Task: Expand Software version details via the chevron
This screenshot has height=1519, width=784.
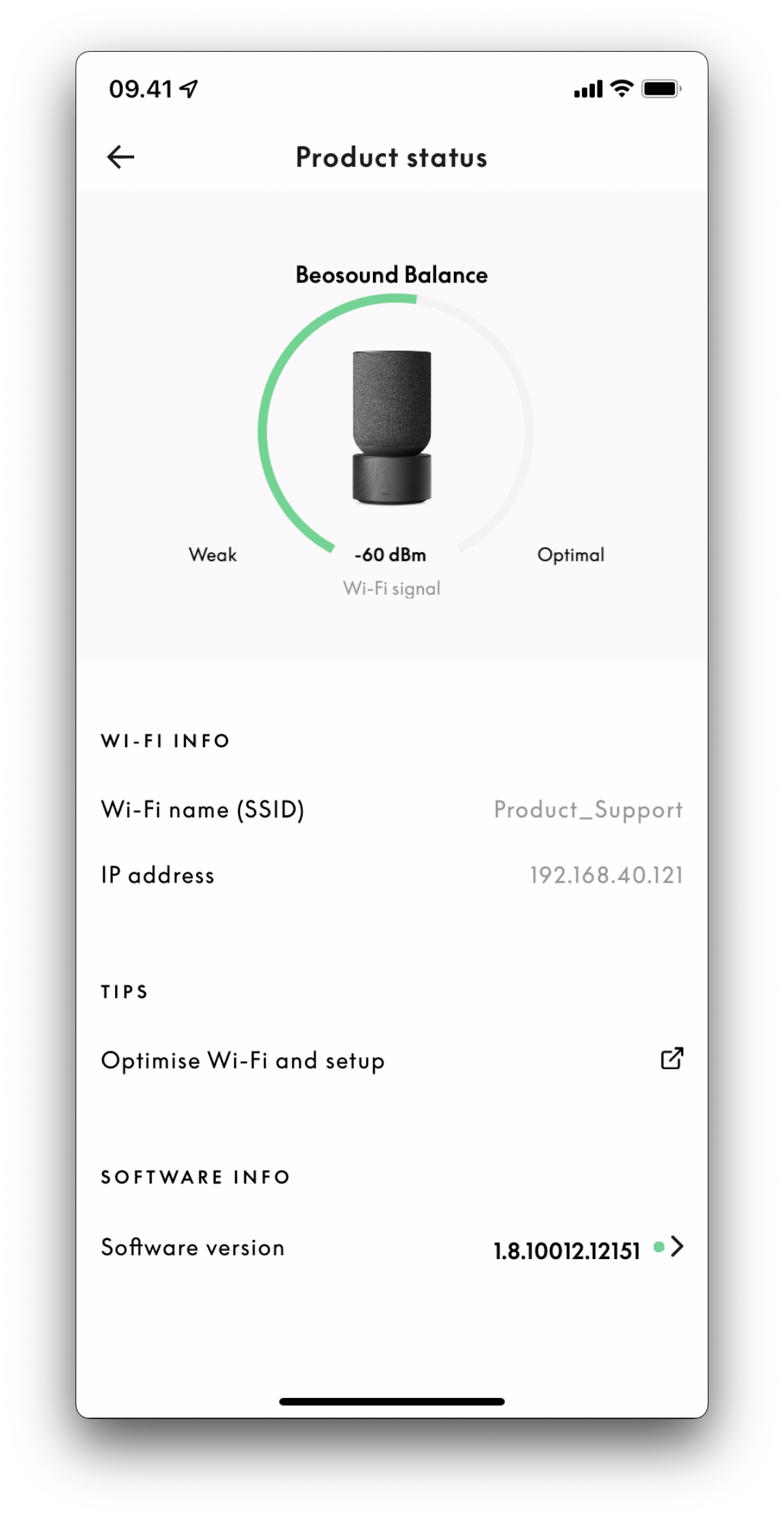Action: [678, 1247]
